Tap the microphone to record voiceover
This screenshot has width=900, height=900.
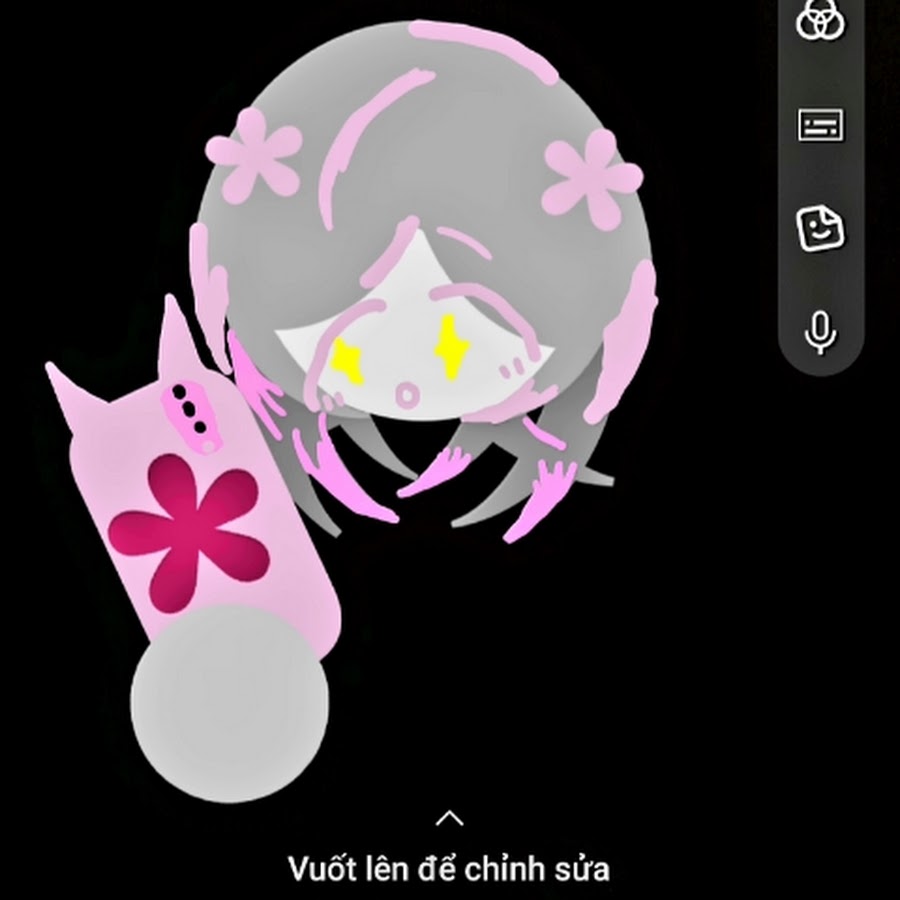[x=821, y=331]
